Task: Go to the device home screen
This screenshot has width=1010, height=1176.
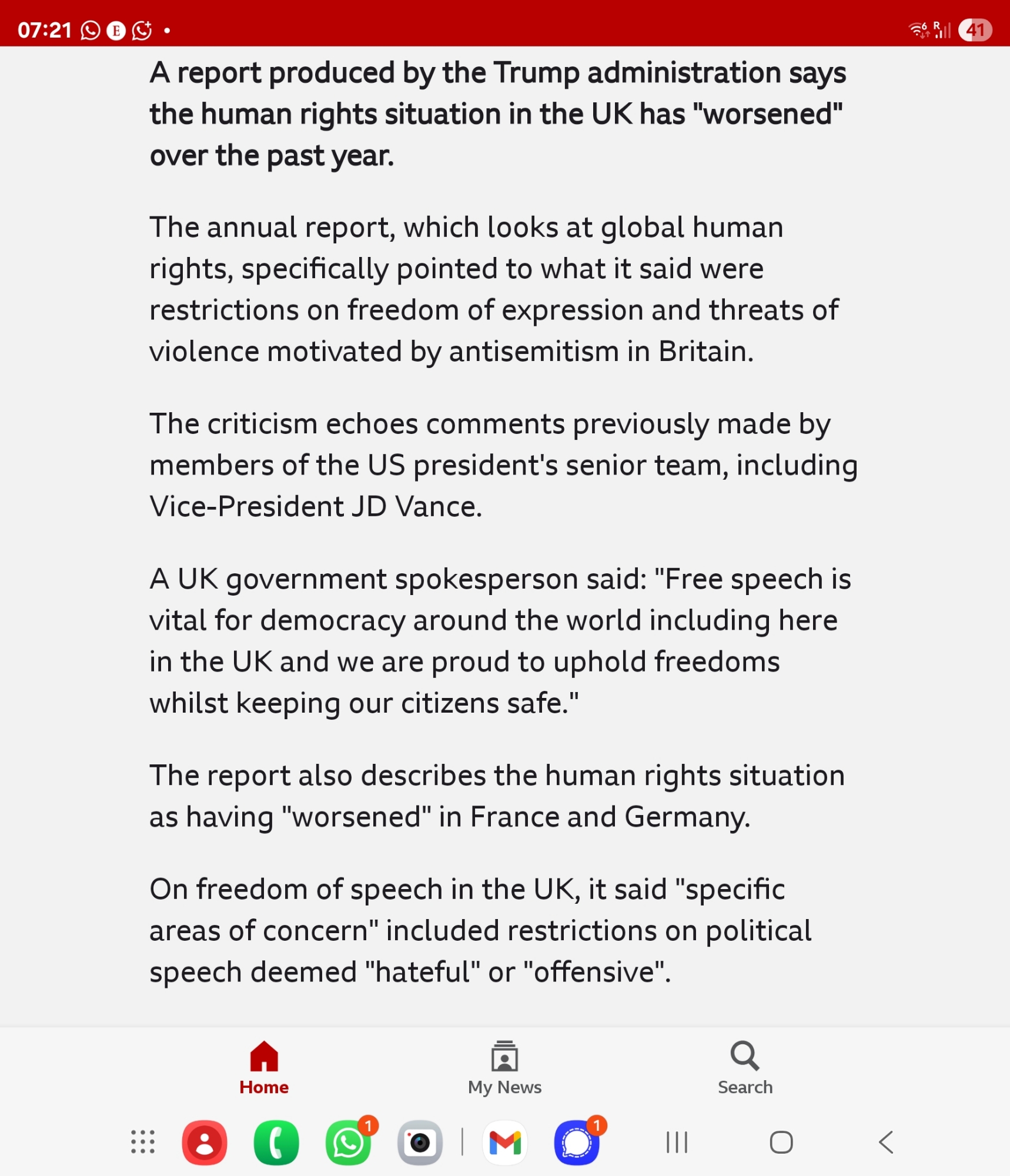Action: (x=781, y=1142)
